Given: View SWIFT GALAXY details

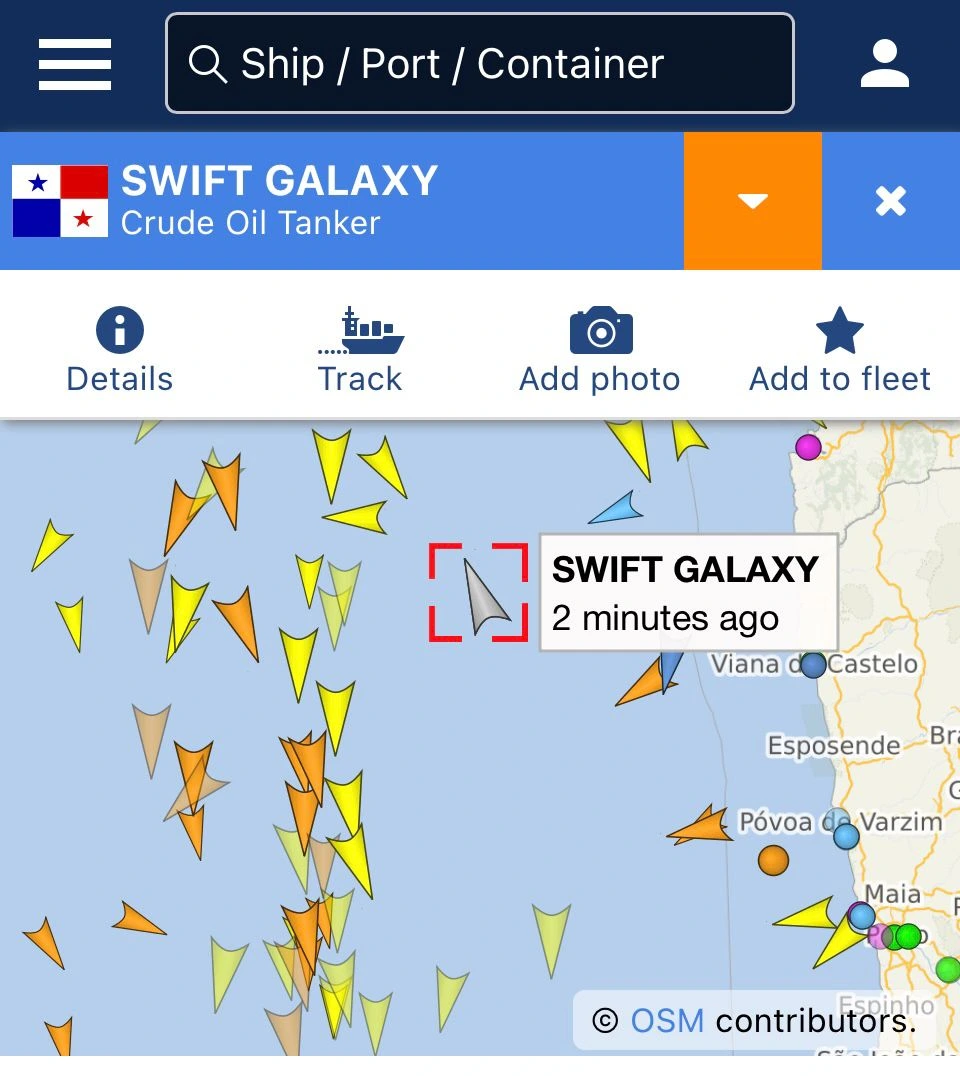Looking at the screenshot, I should coord(120,350).
